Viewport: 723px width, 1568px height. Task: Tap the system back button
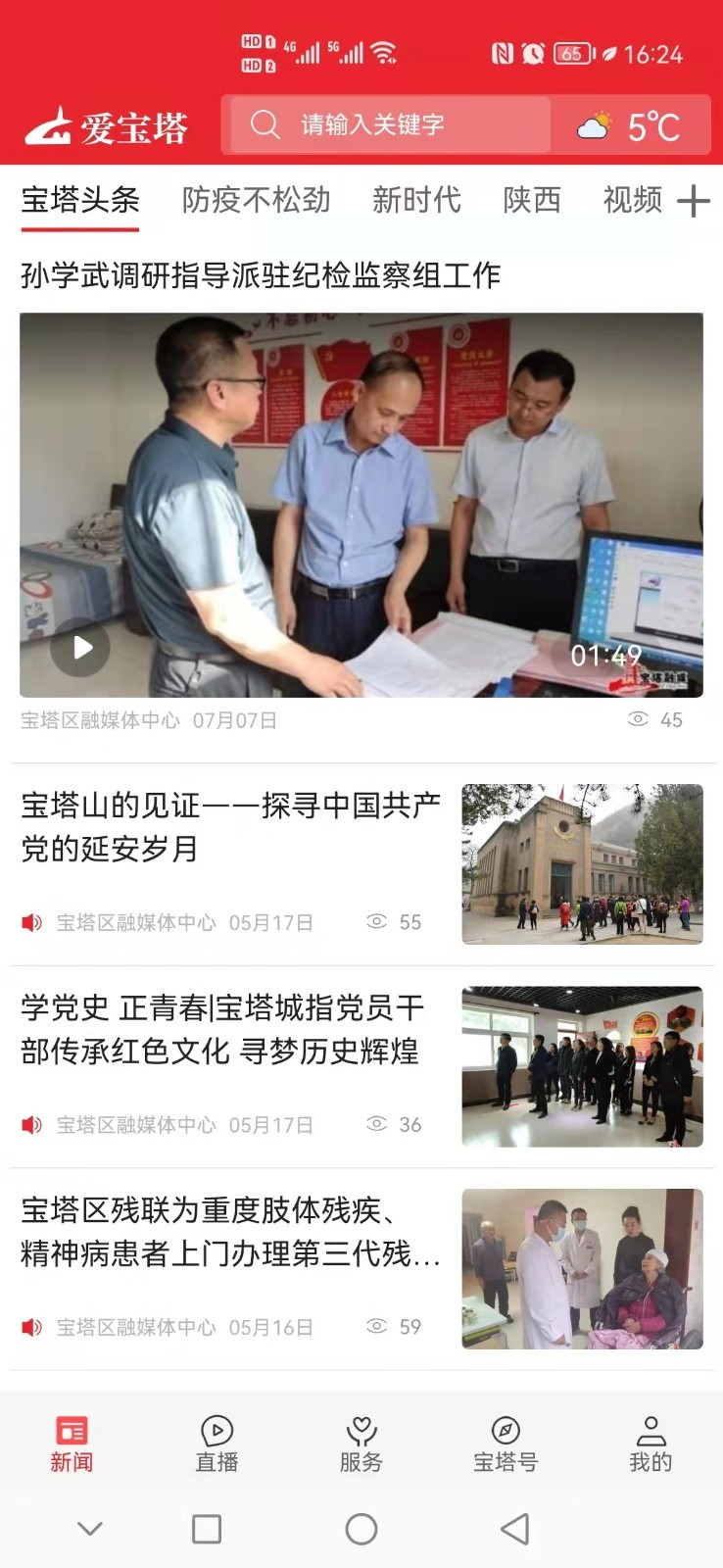[x=515, y=1529]
